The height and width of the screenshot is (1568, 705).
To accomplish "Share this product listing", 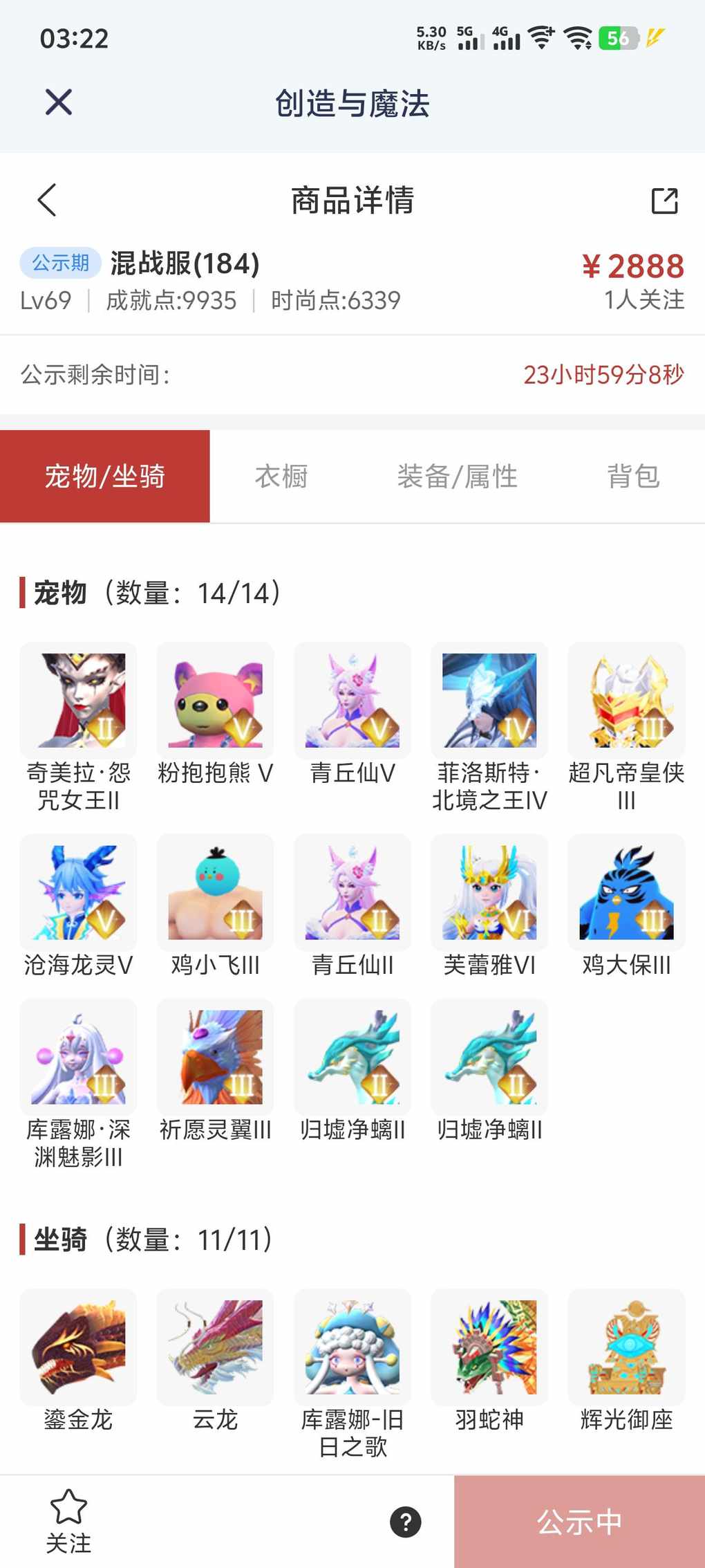I will click(x=664, y=201).
